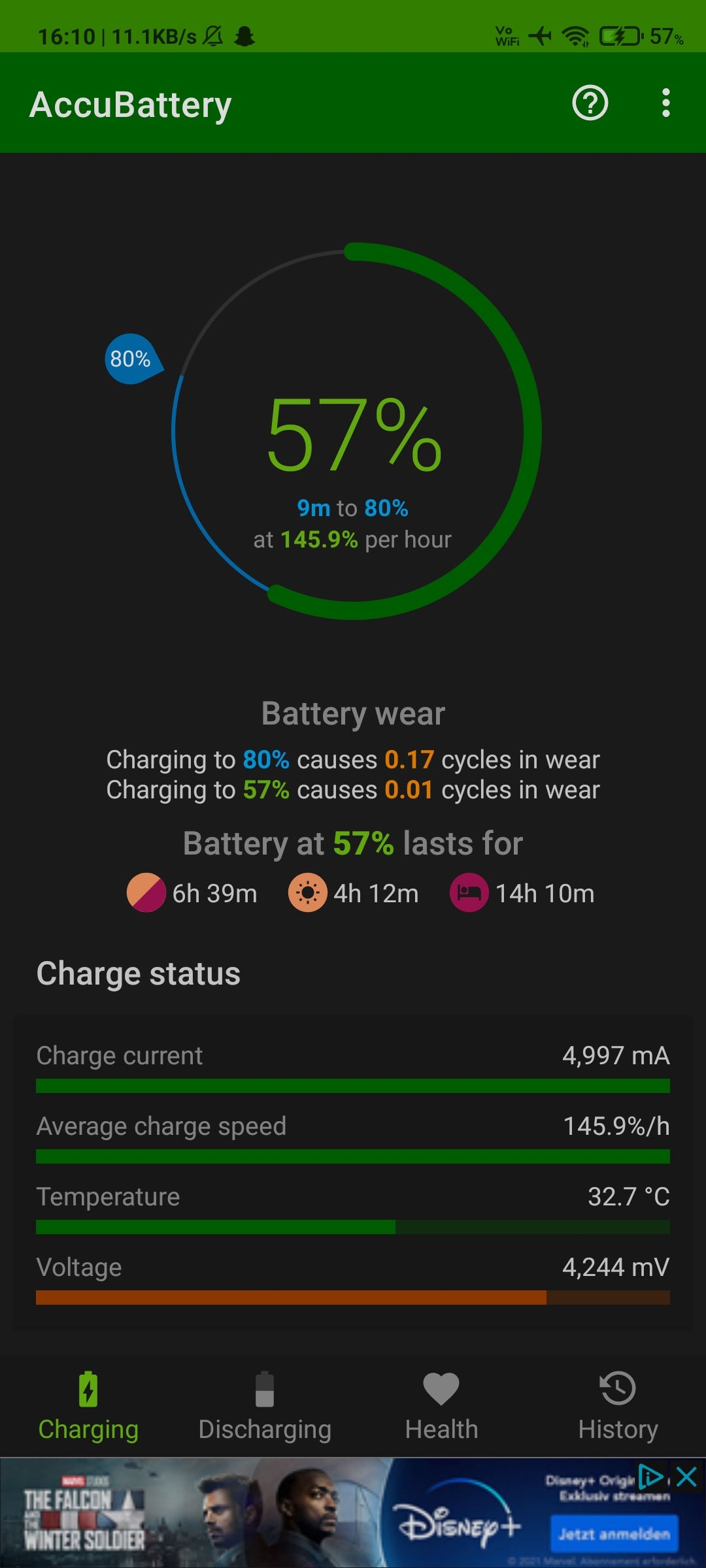This screenshot has width=706, height=1568.
Task: Tap the 80% charge alarm marker
Action: [131, 359]
